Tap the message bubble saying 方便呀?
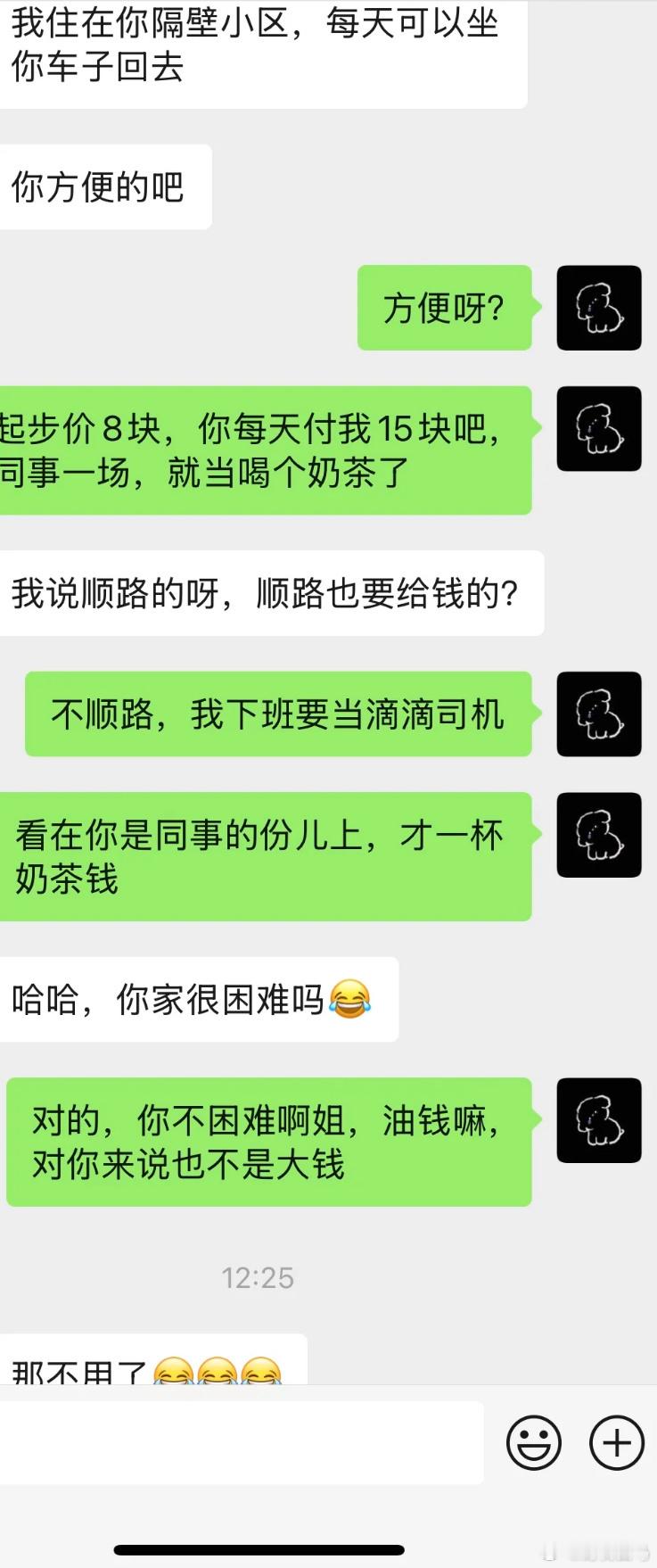 [444, 308]
